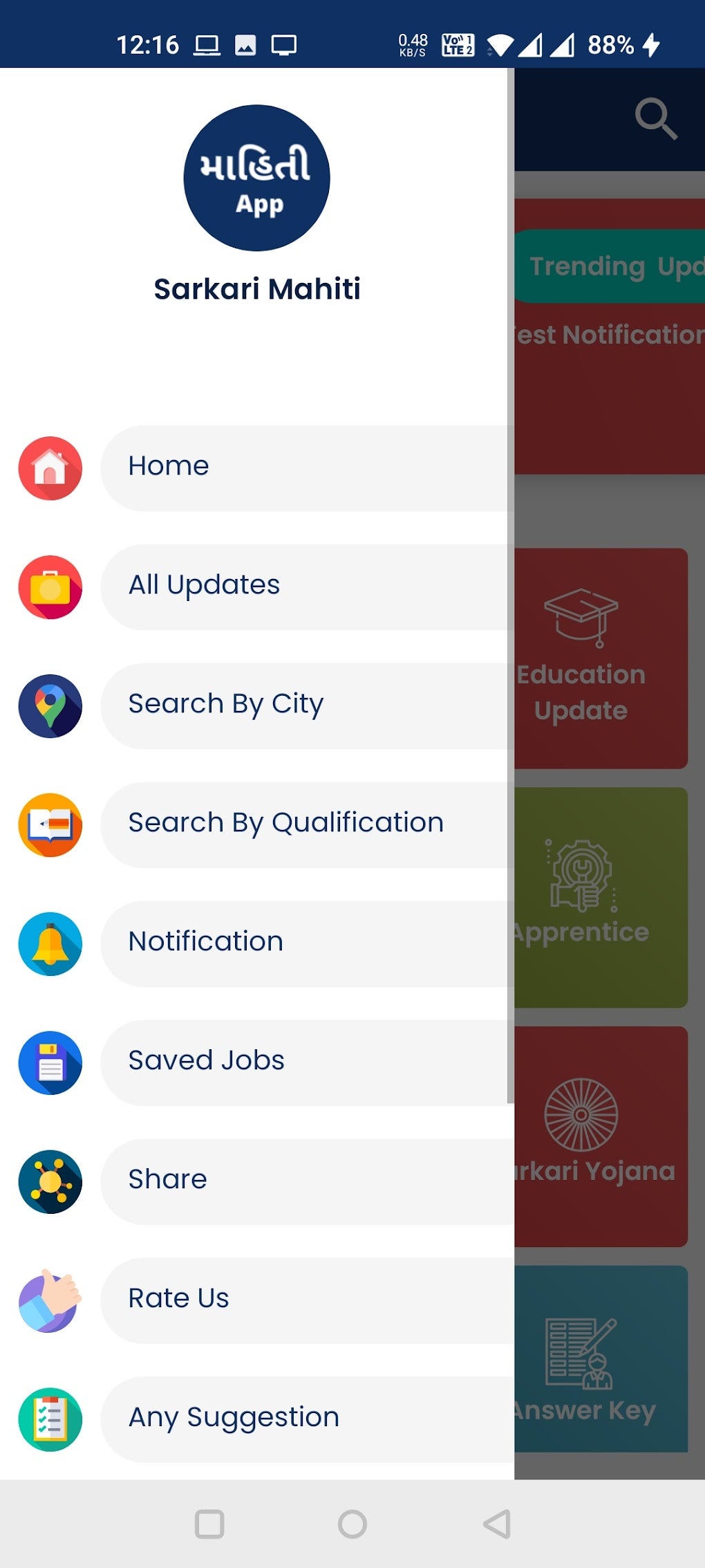This screenshot has height=1568, width=705.
Task: View Saved Jobs
Action: [304, 1062]
